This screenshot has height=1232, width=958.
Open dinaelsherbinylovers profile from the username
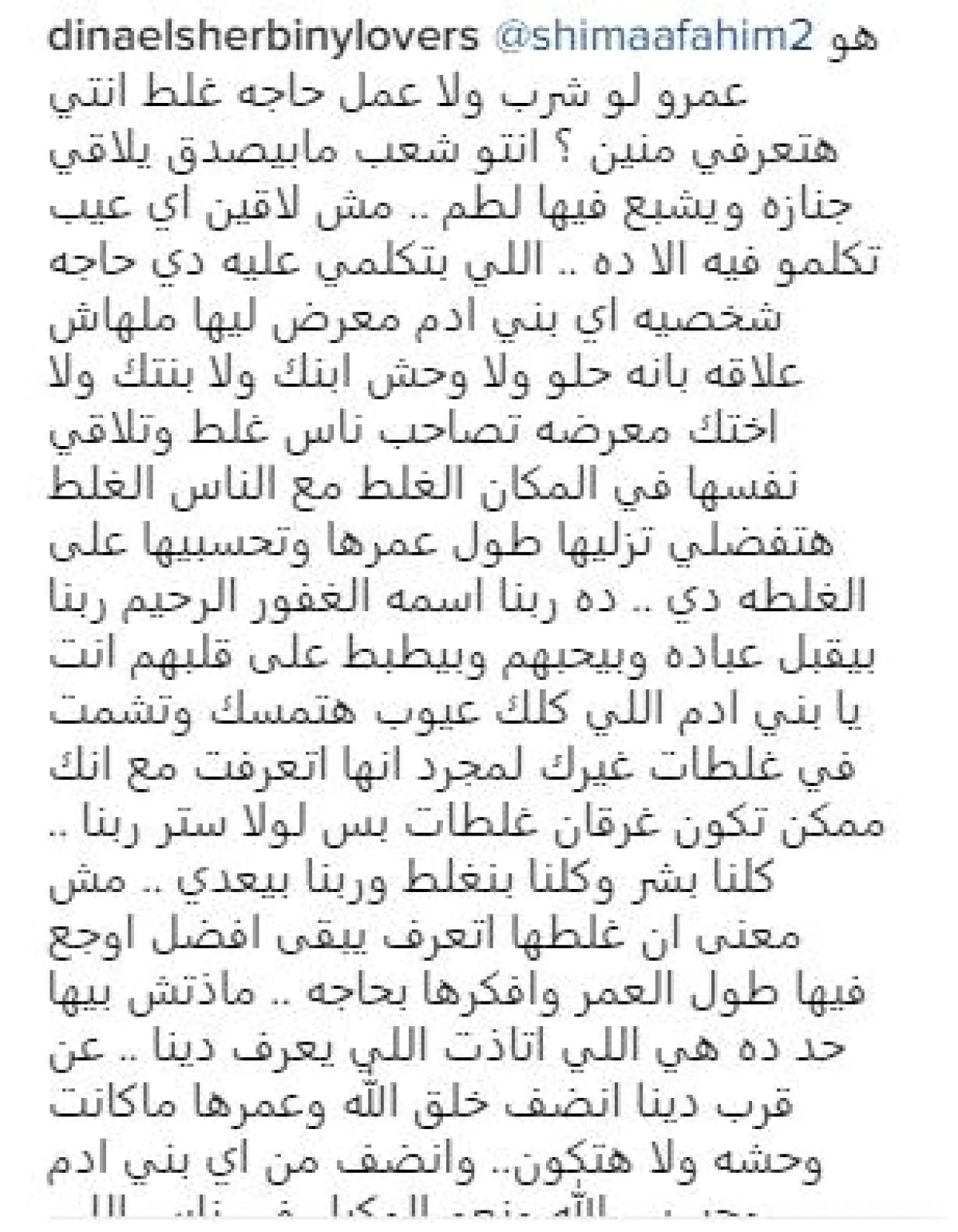point(263,36)
